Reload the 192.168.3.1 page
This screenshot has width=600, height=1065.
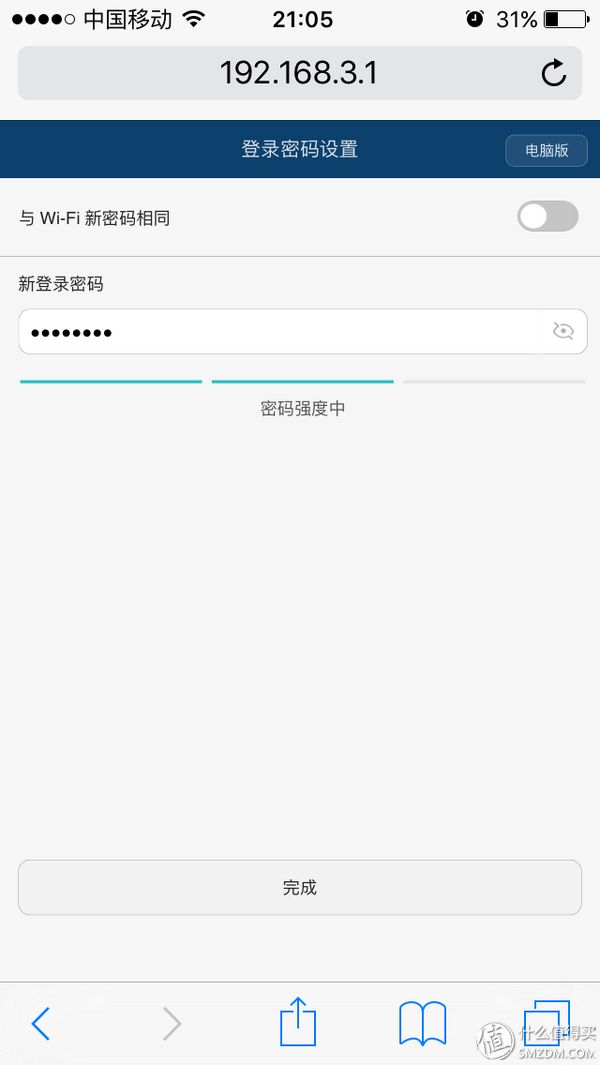[x=554, y=73]
